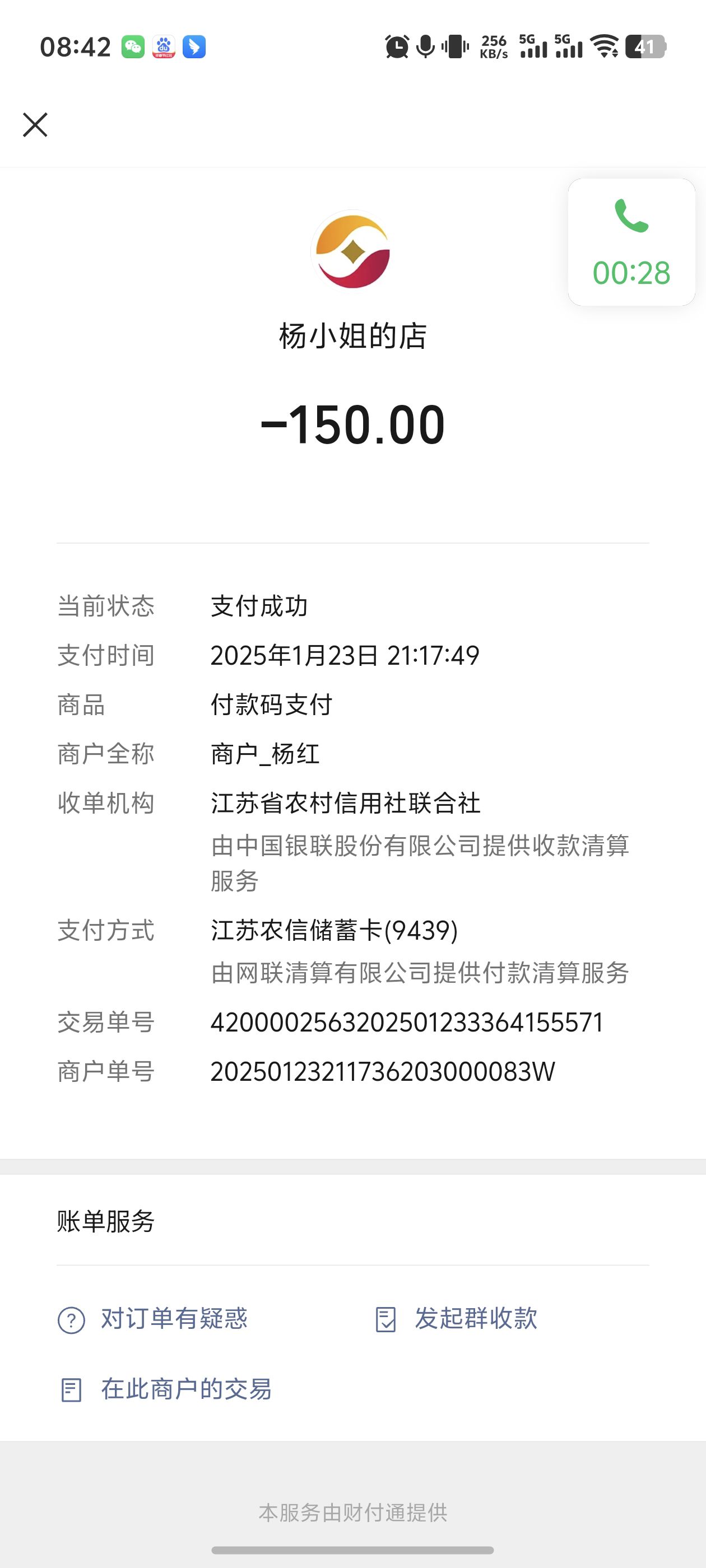
Task: Return to the ongoing call bubble
Action: (631, 242)
